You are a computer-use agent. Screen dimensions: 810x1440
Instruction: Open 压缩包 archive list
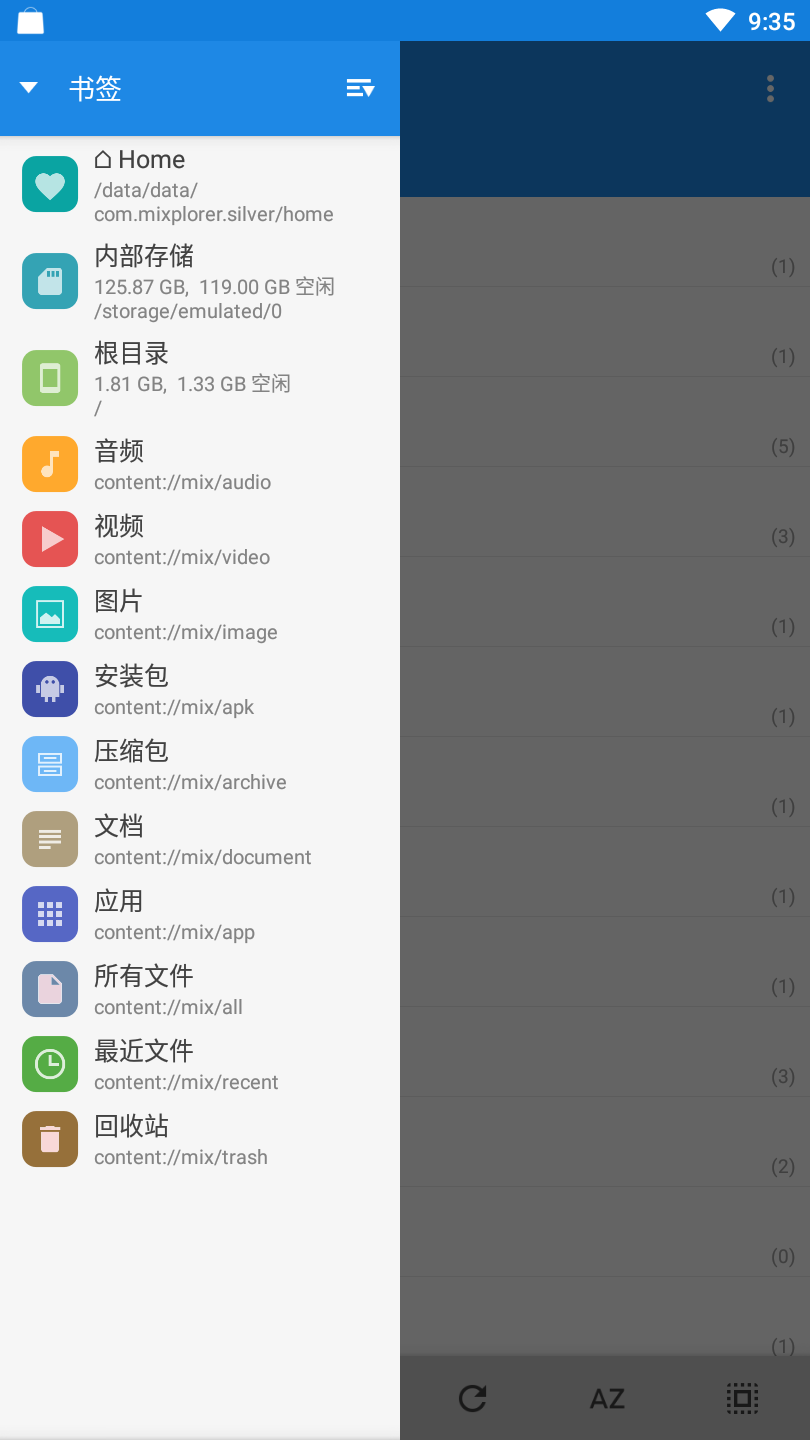coord(200,764)
